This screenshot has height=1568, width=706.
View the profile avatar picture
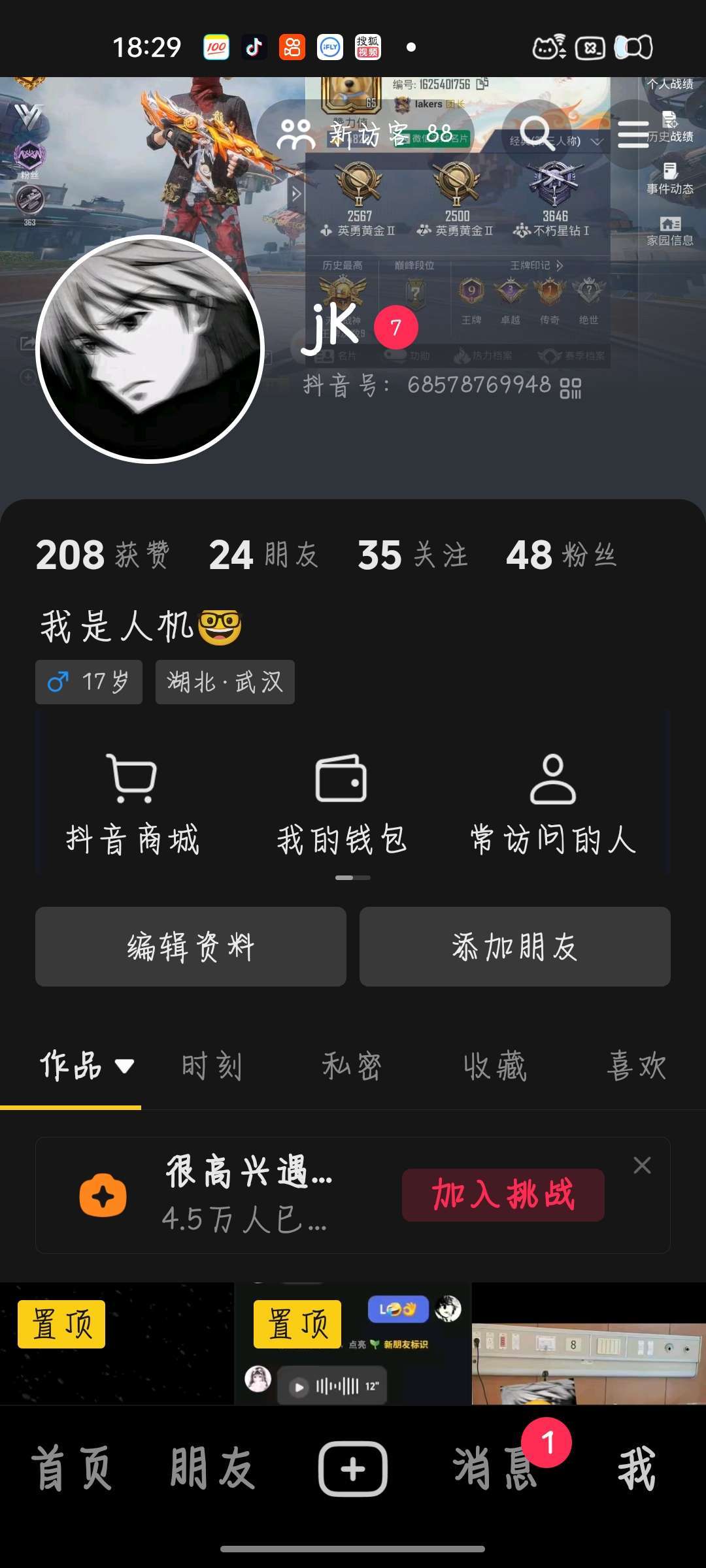tap(150, 349)
